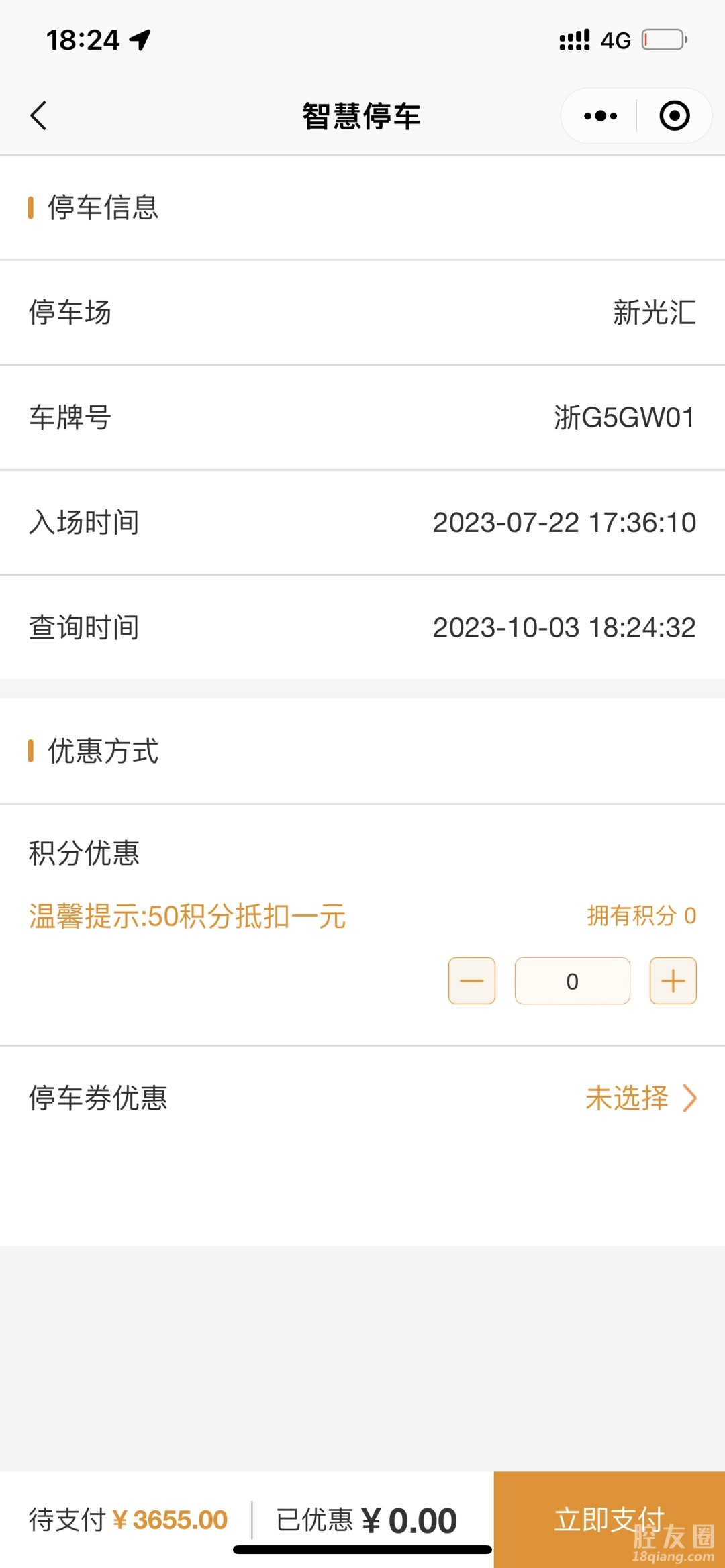
Task: Close the mini program with the circle button
Action: tap(674, 115)
